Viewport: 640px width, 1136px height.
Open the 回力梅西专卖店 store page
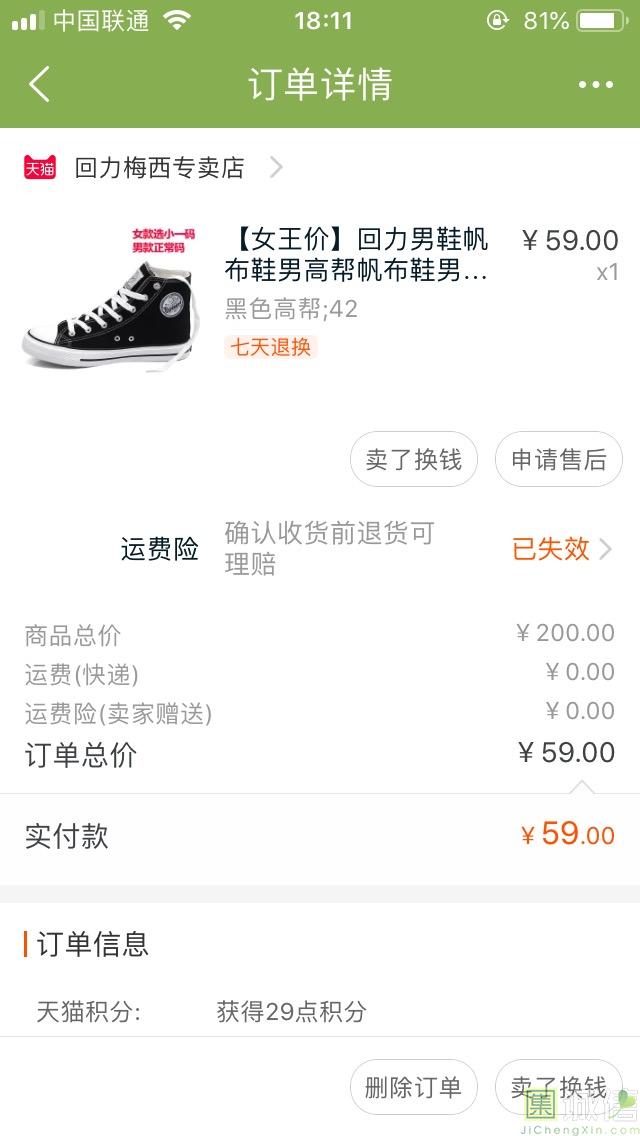click(x=160, y=167)
